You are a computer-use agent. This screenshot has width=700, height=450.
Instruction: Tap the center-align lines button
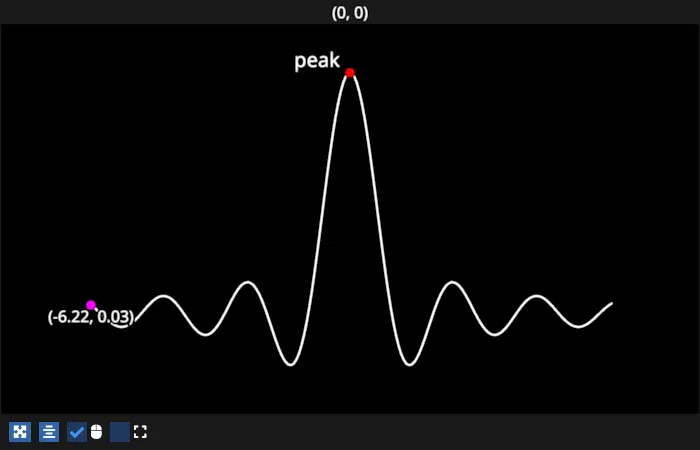(x=49, y=432)
